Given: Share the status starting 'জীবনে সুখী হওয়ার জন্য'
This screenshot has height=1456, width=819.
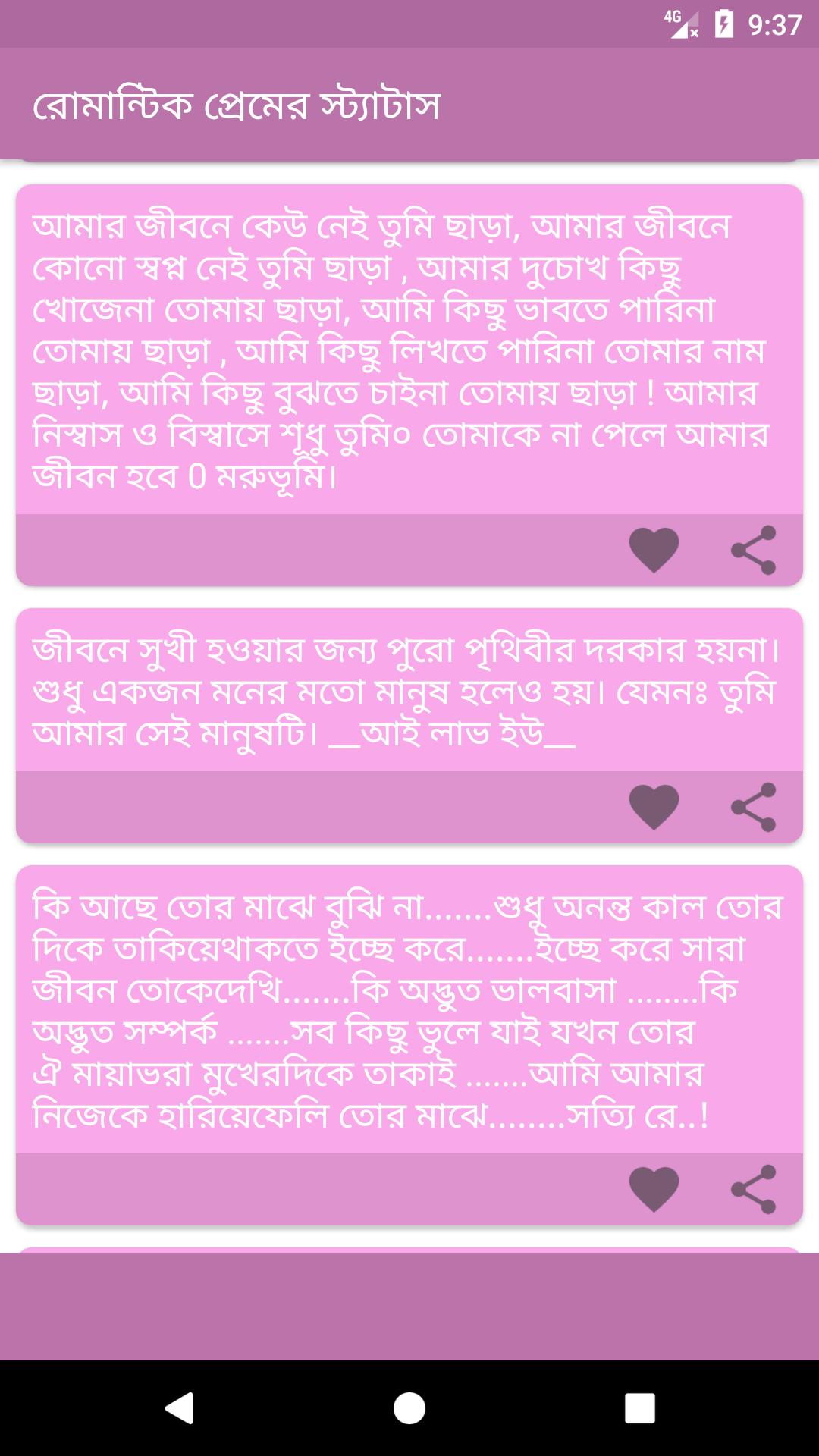Looking at the screenshot, I should pos(753,807).
